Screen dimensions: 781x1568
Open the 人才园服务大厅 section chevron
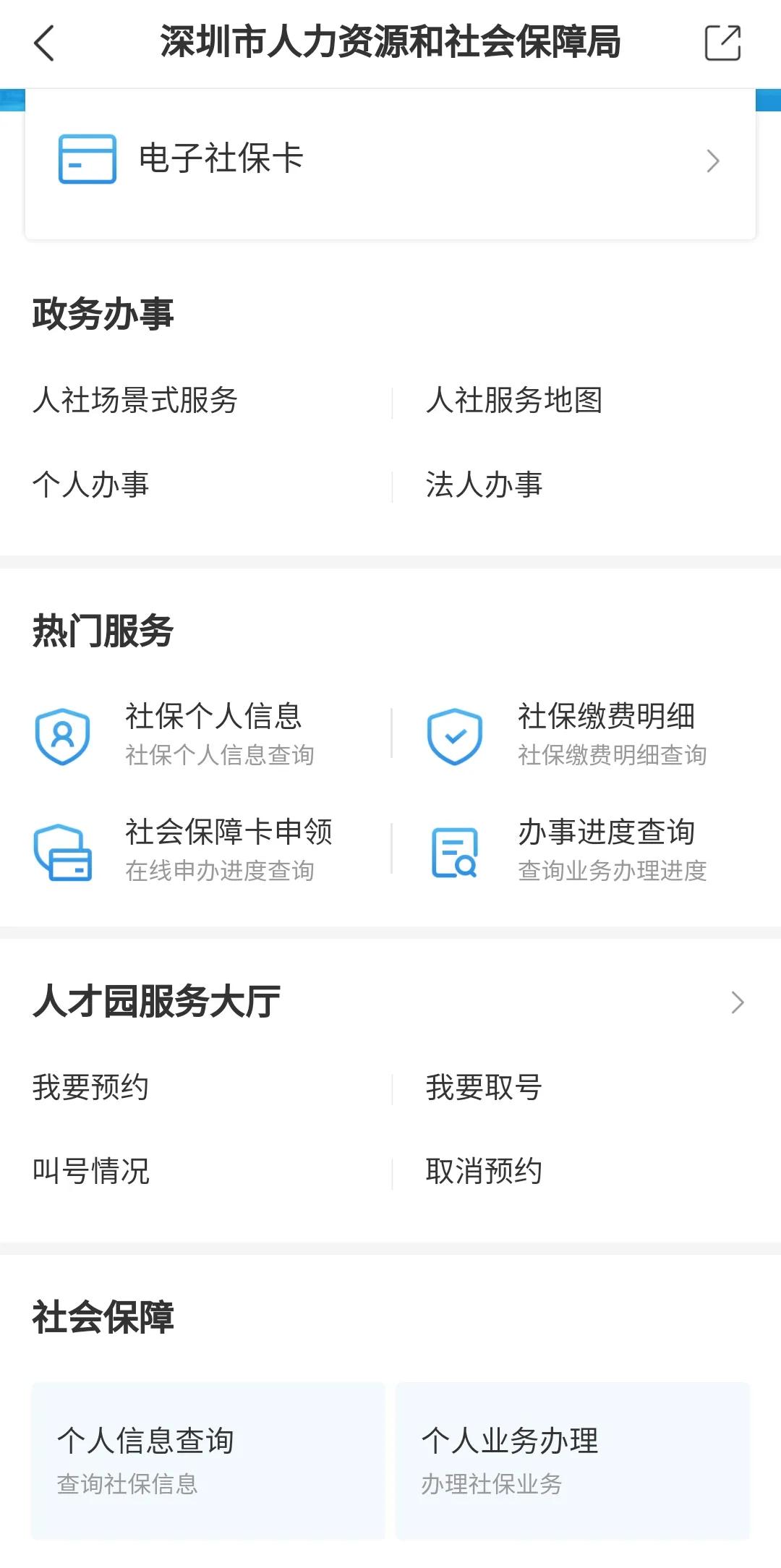(x=737, y=1002)
